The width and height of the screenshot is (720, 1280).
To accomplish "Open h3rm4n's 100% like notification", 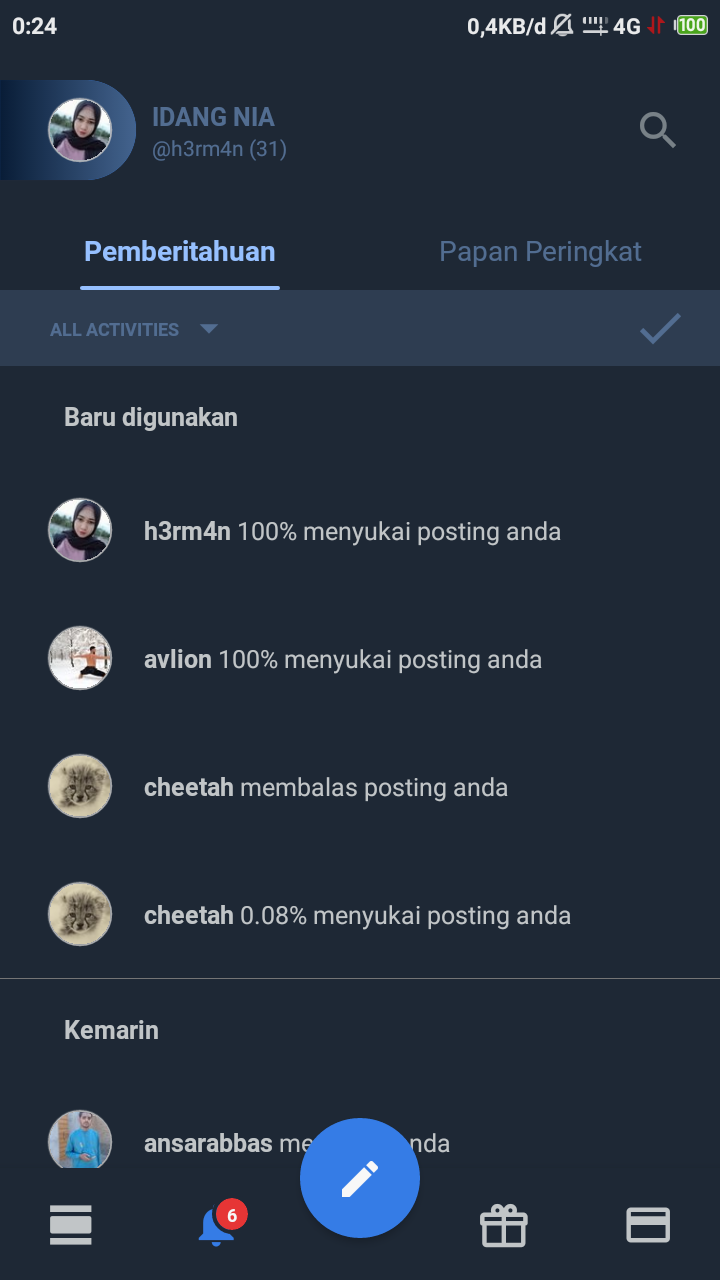I will [x=360, y=531].
